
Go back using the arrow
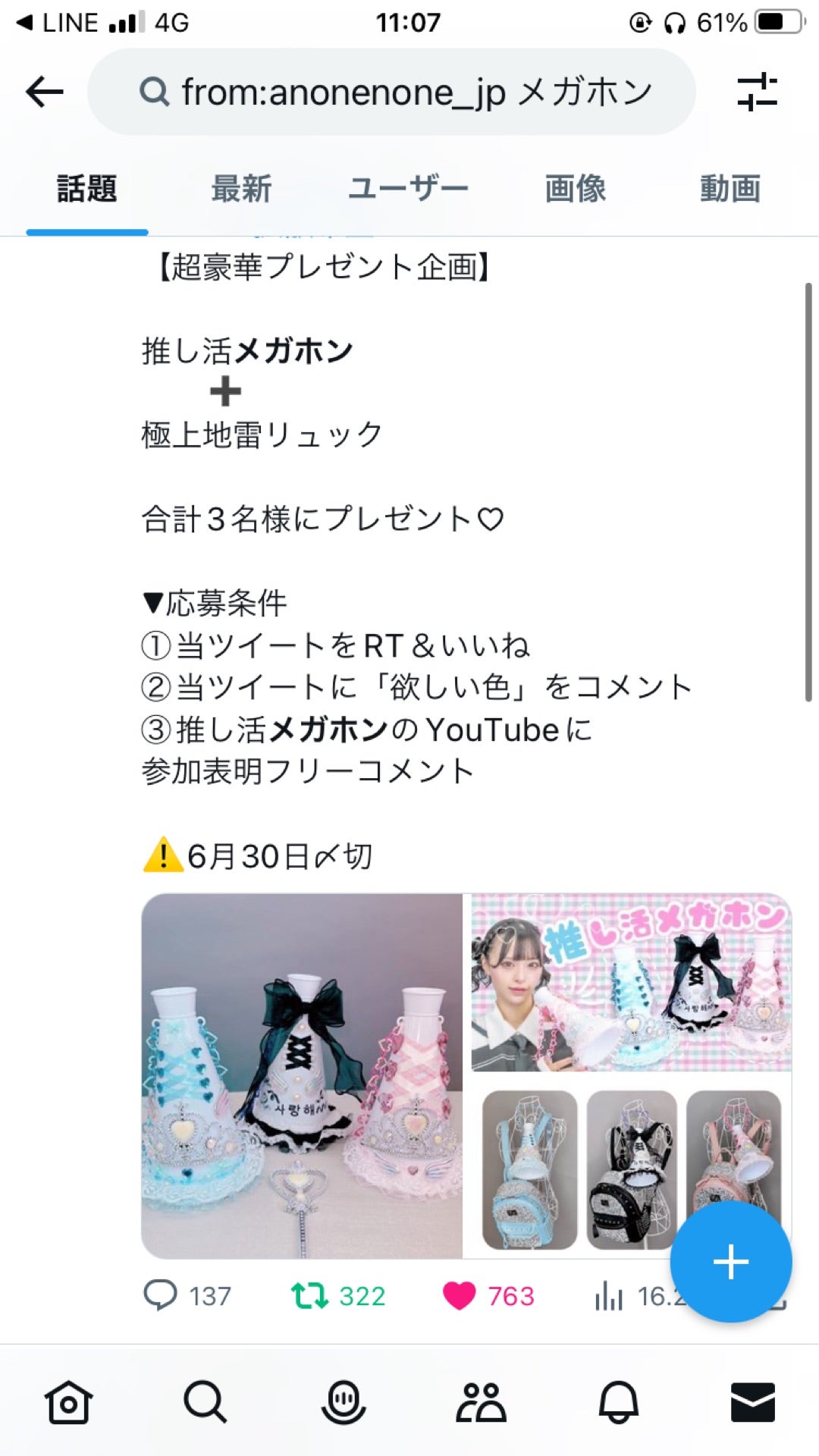pos(44,93)
